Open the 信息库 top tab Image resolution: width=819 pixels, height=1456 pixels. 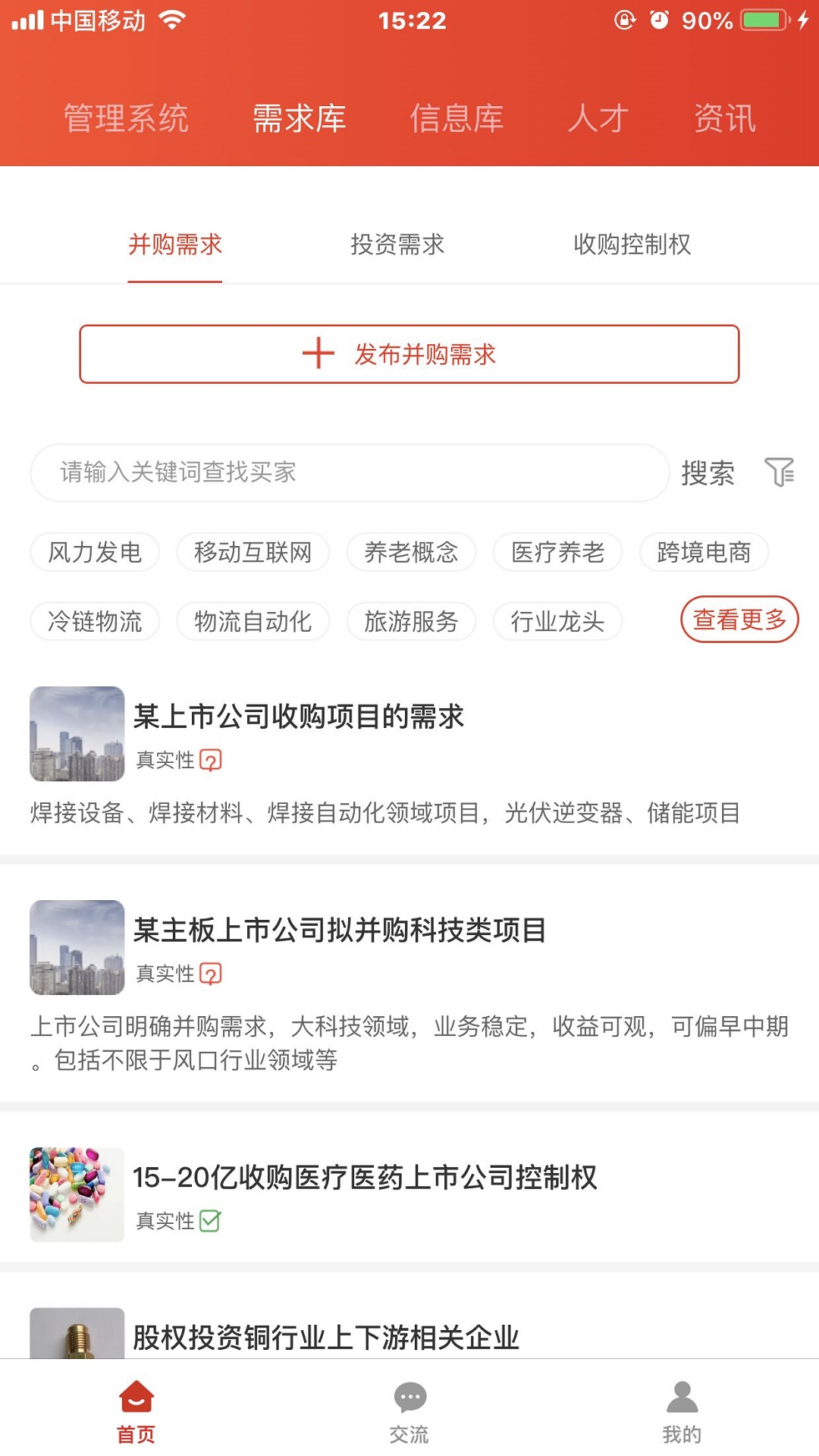point(457,118)
